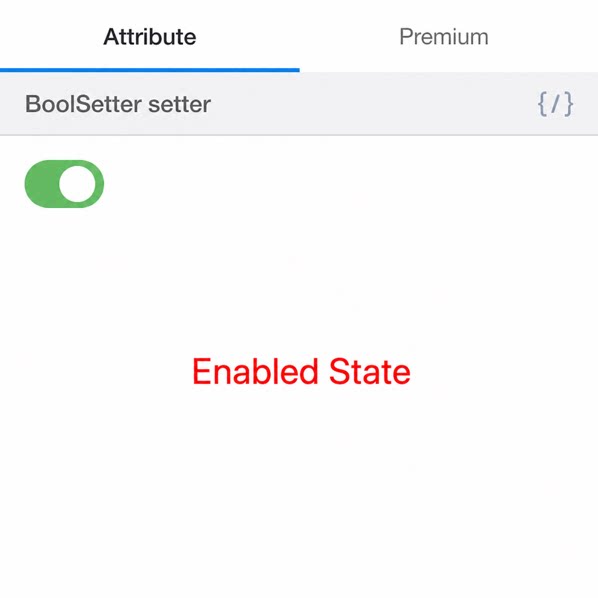The width and height of the screenshot is (598, 598).
Task: Select the Attribute tab
Action: [150, 37]
